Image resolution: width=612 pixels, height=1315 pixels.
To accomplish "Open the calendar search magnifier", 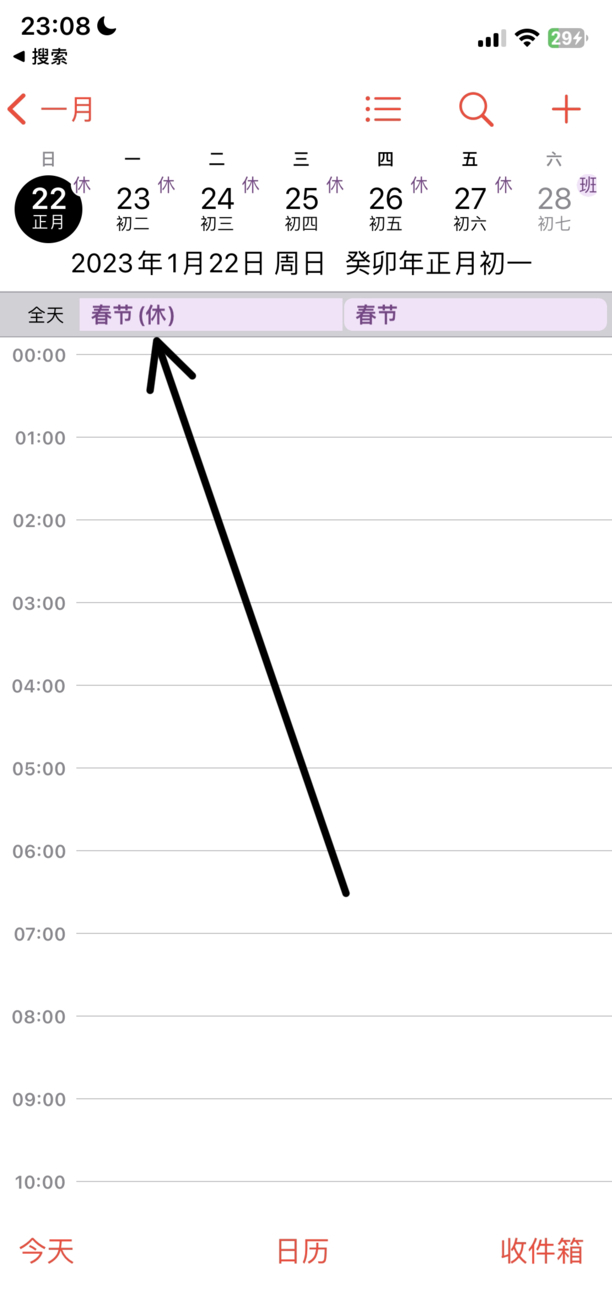I will coord(476,109).
